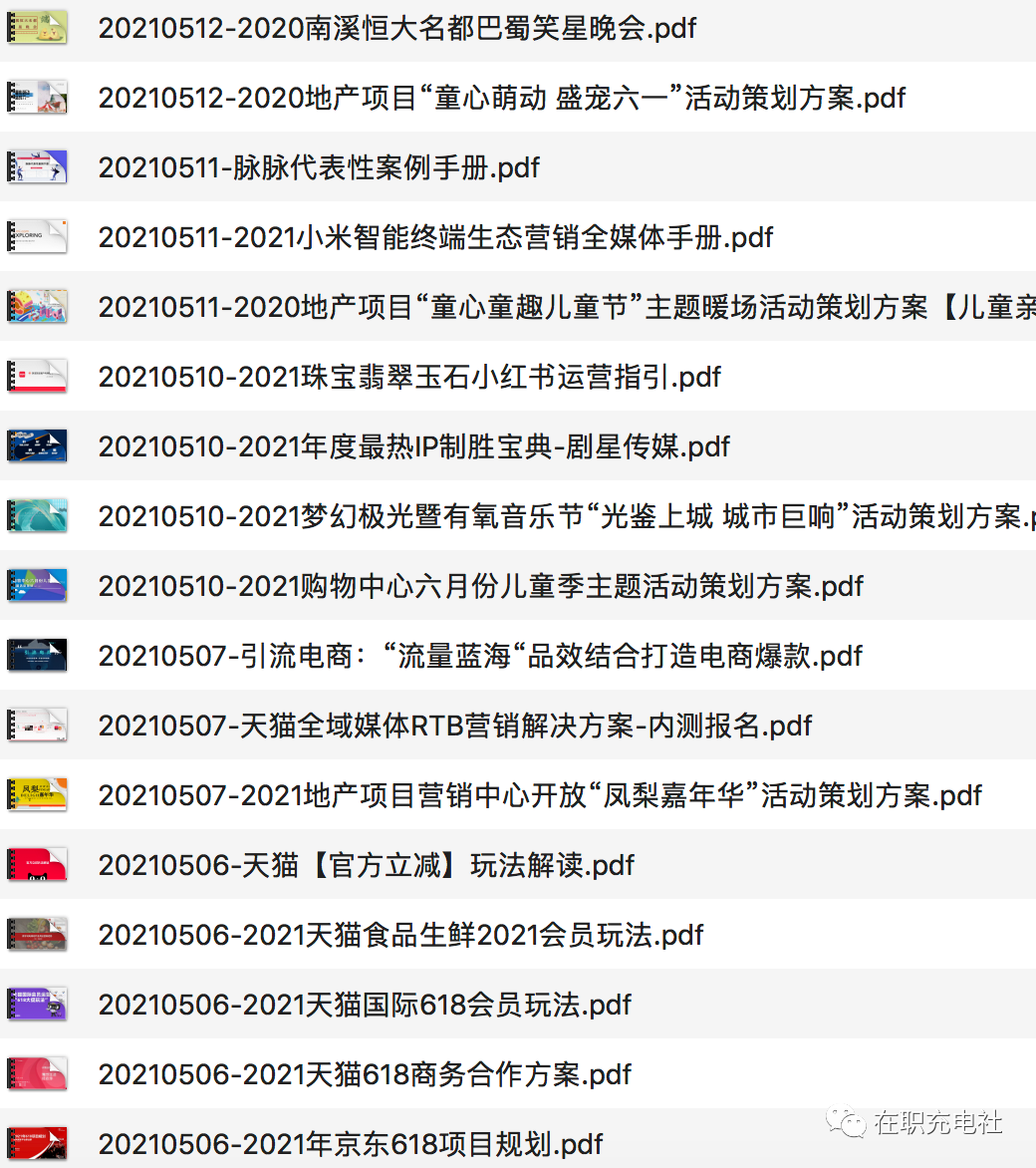
Task: Open the 童心萌动 盛宠六一 activity plan PDF
Action: tap(501, 98)
